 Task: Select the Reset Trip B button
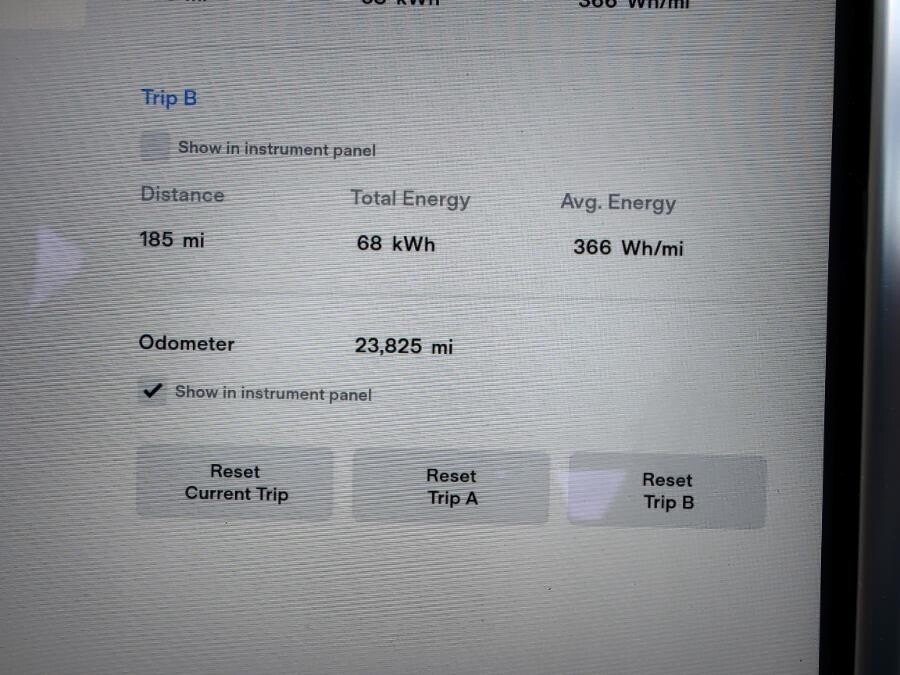pyautogui.click(x=667, y=491)
